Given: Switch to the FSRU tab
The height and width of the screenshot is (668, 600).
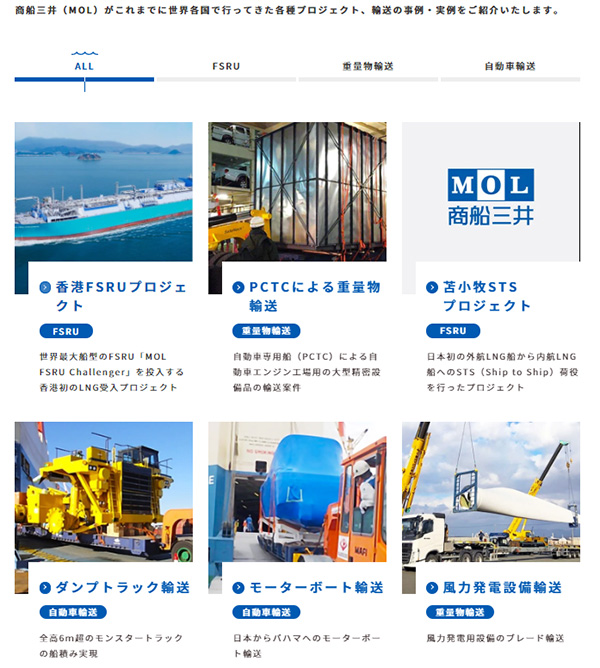Looking at the screenshot, I should (226, 66).
